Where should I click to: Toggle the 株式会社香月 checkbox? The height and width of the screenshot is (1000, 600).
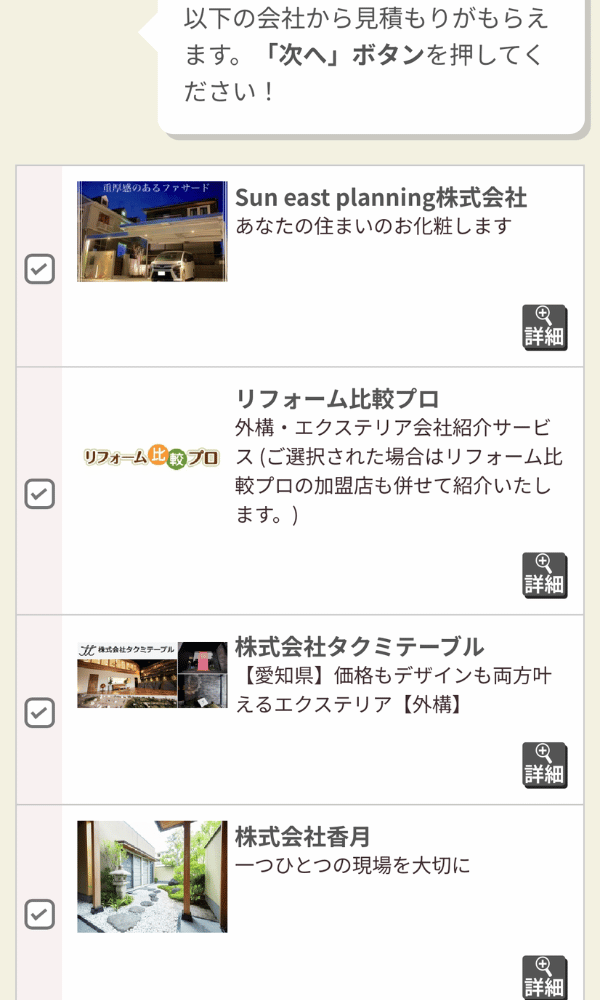coord(39,914)
